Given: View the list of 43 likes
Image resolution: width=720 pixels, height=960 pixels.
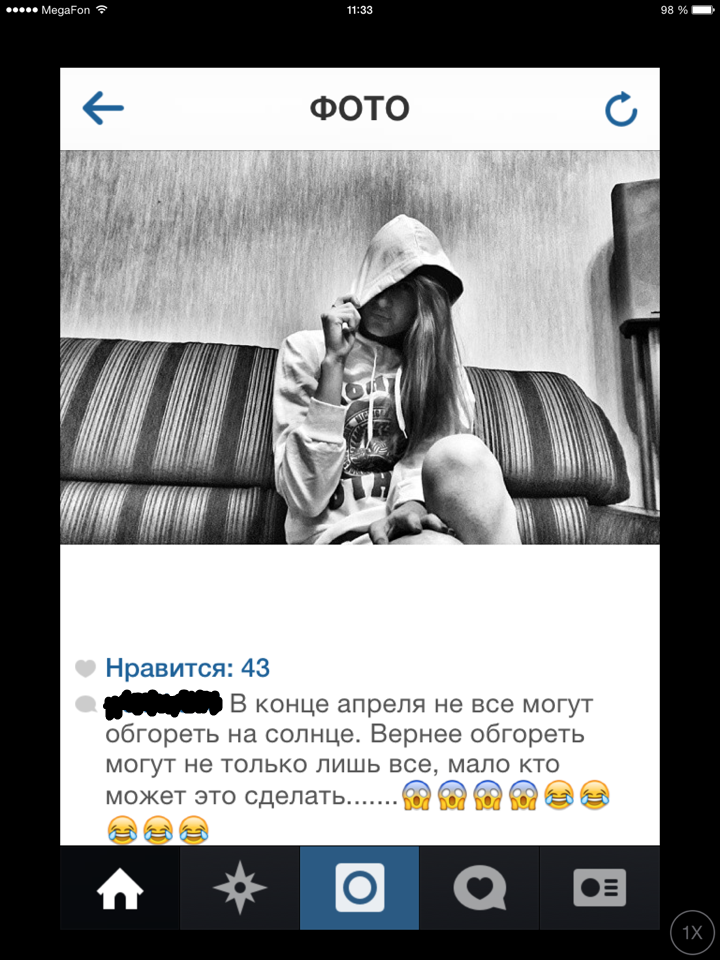Looking at the screenshot, I should coord(187,668).
